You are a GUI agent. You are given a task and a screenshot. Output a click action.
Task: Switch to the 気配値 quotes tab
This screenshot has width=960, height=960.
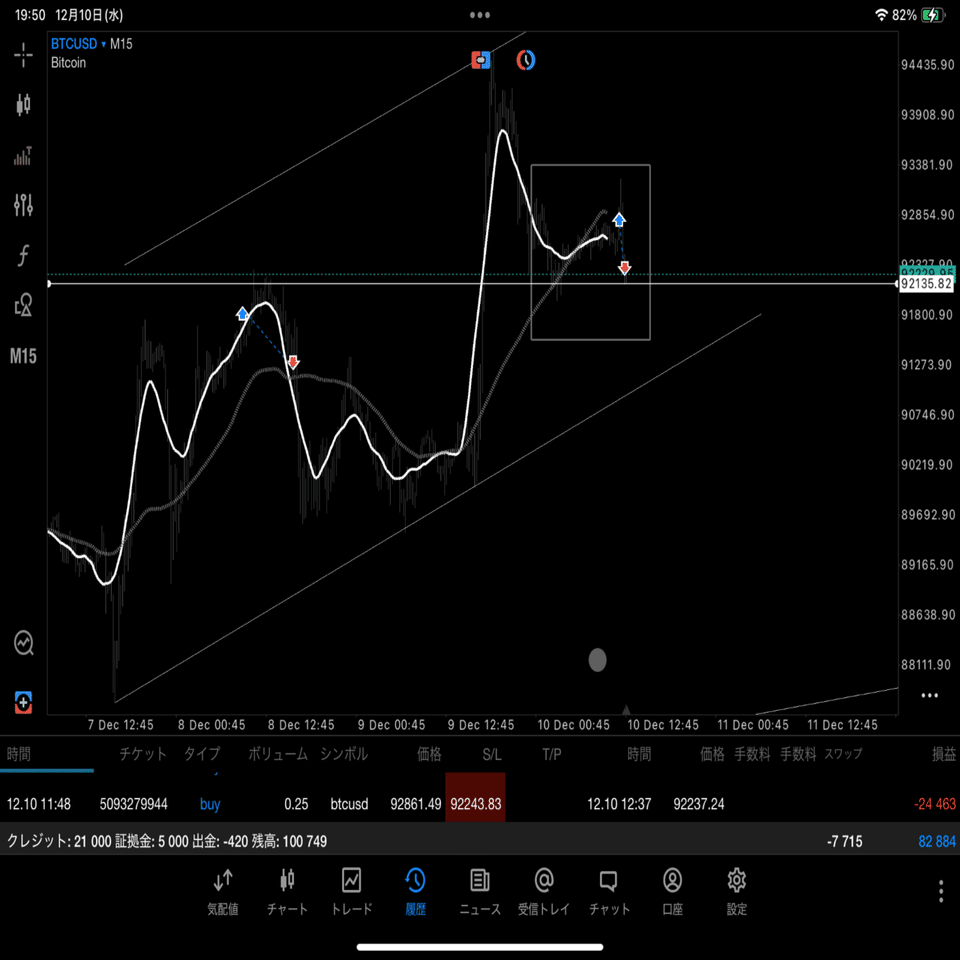(x=223, y=890)
